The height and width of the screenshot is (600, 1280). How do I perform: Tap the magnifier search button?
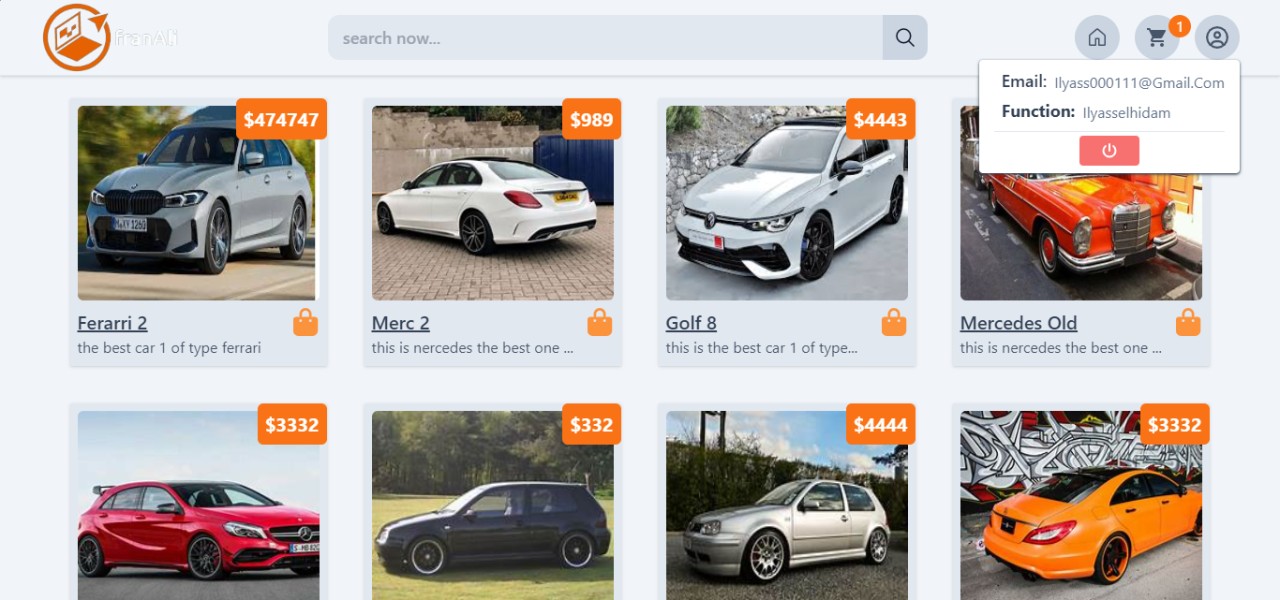coord(905,38)
